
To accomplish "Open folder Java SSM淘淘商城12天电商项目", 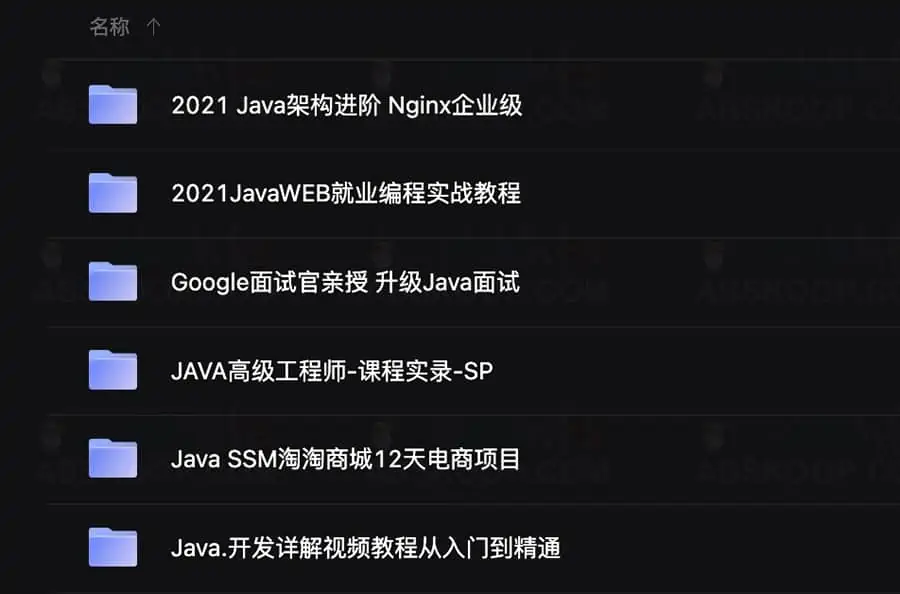I will 345,460.
